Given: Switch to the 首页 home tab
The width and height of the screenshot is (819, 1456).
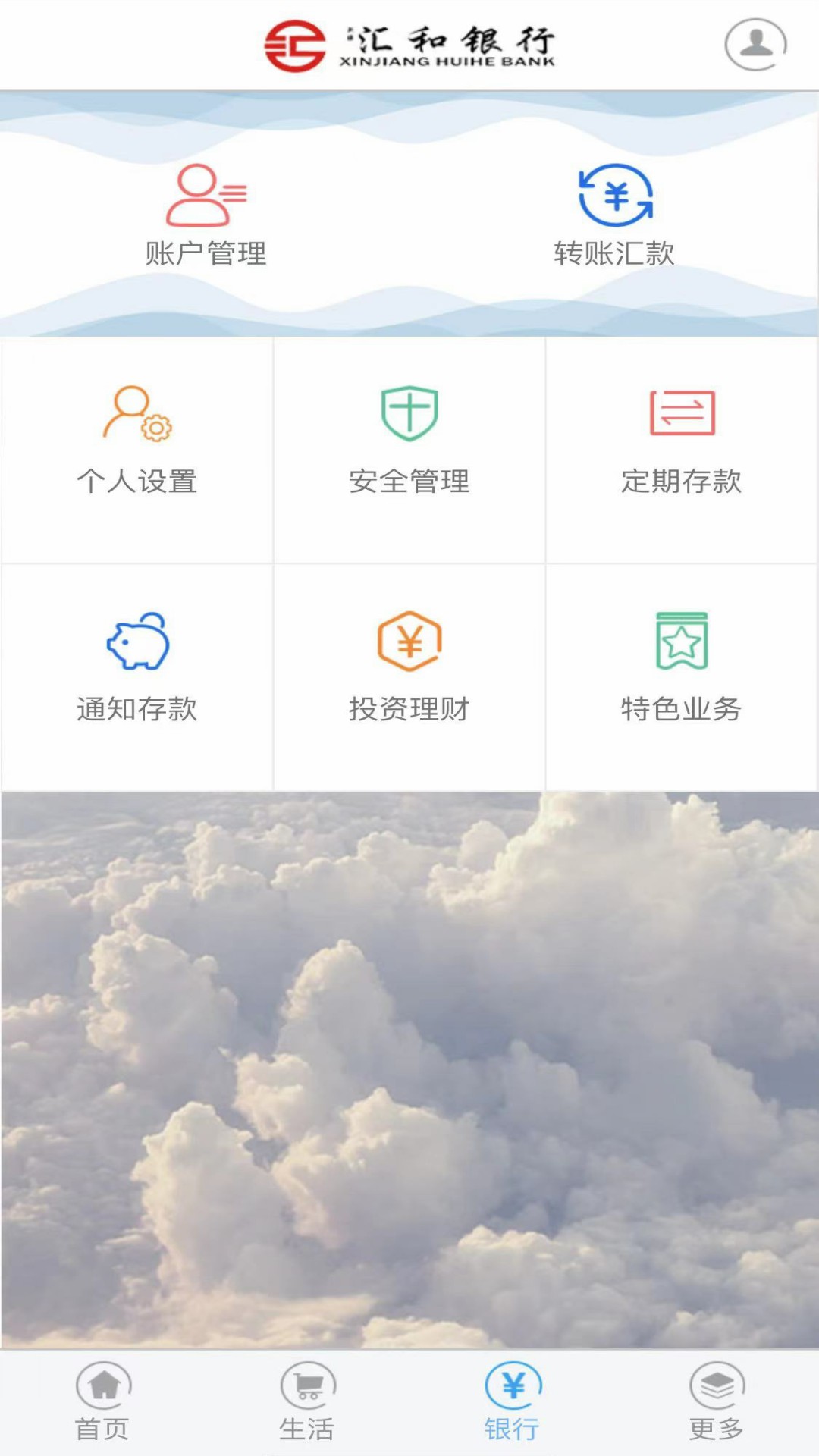Looking at the screenshot, I should (103, 1401).
